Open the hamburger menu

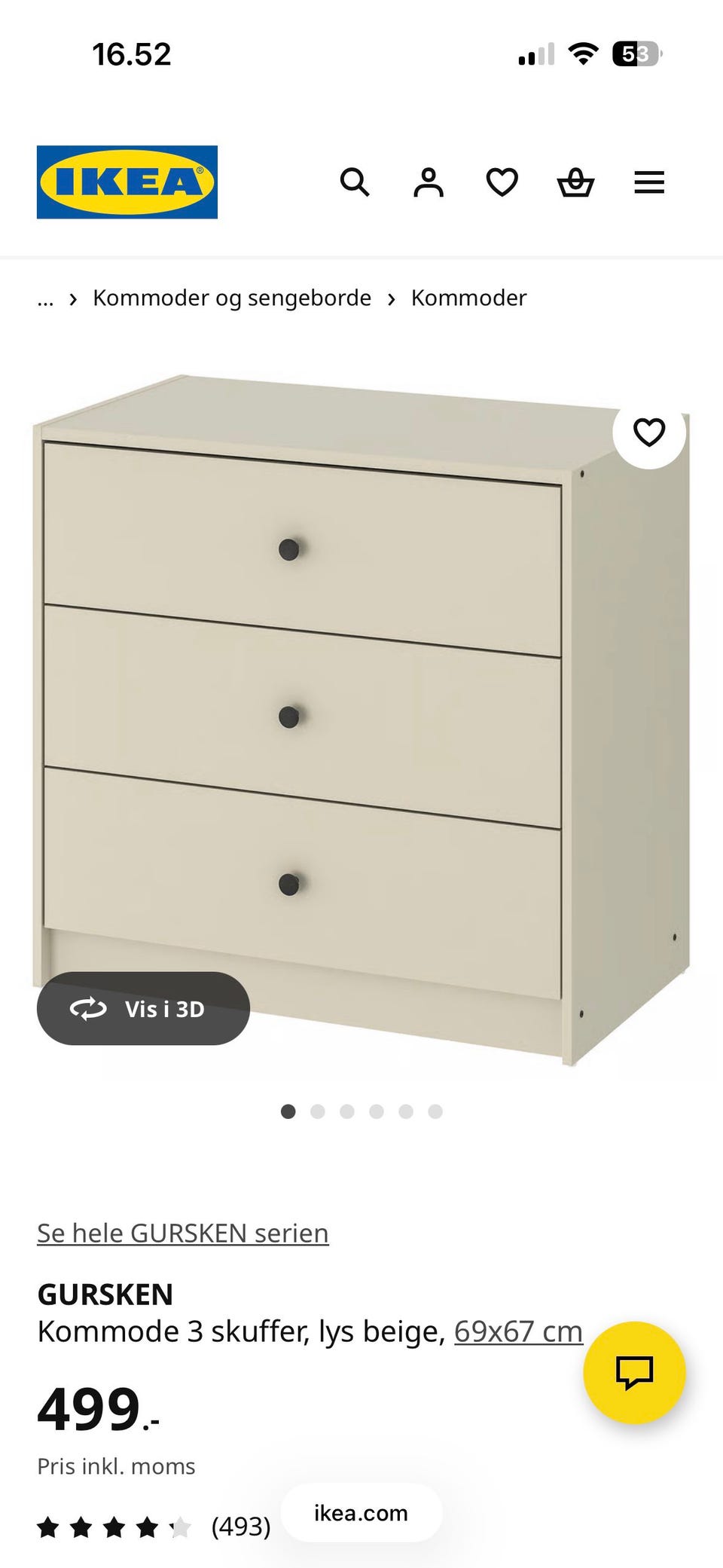649,182
